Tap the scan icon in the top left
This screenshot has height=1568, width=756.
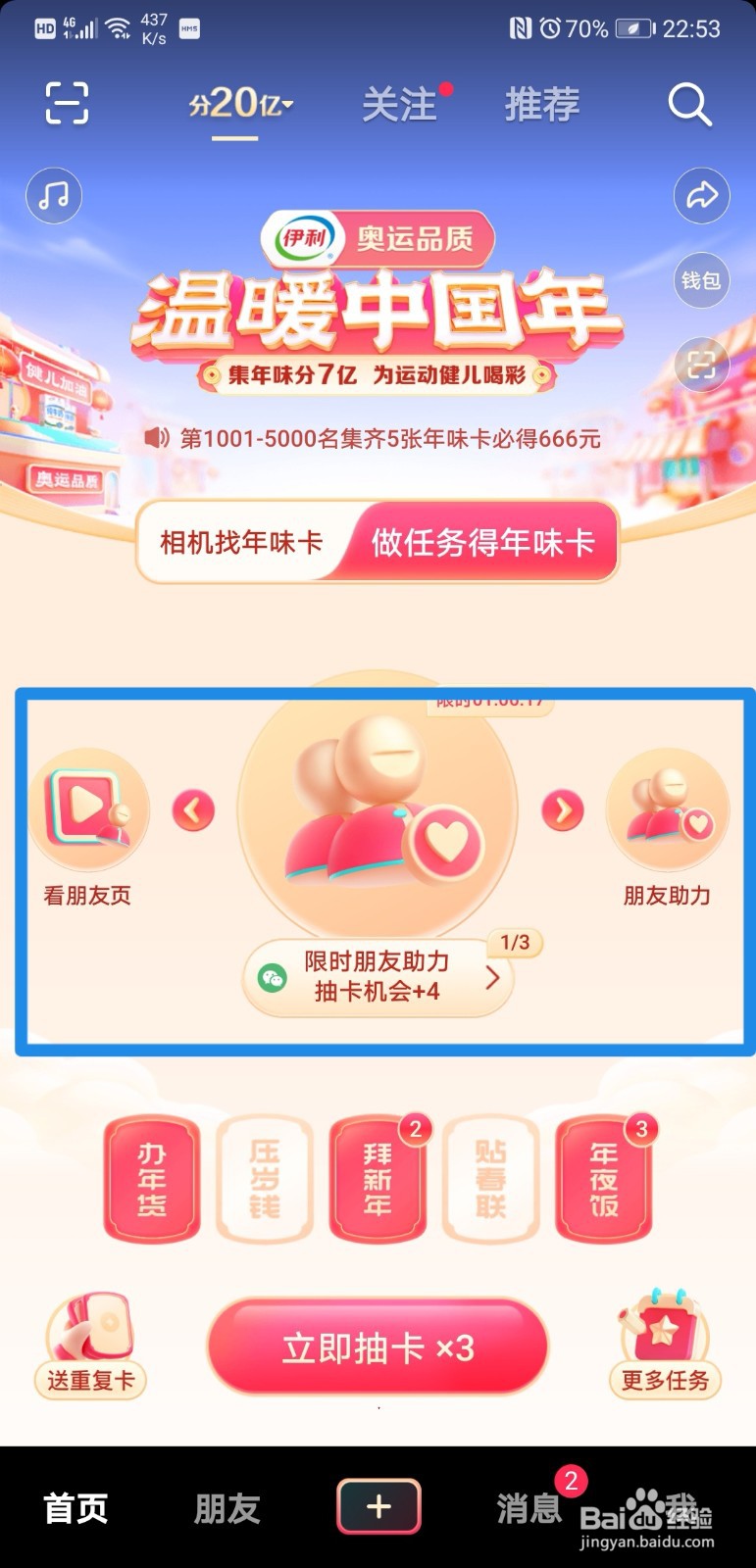[x=65, y=105]
